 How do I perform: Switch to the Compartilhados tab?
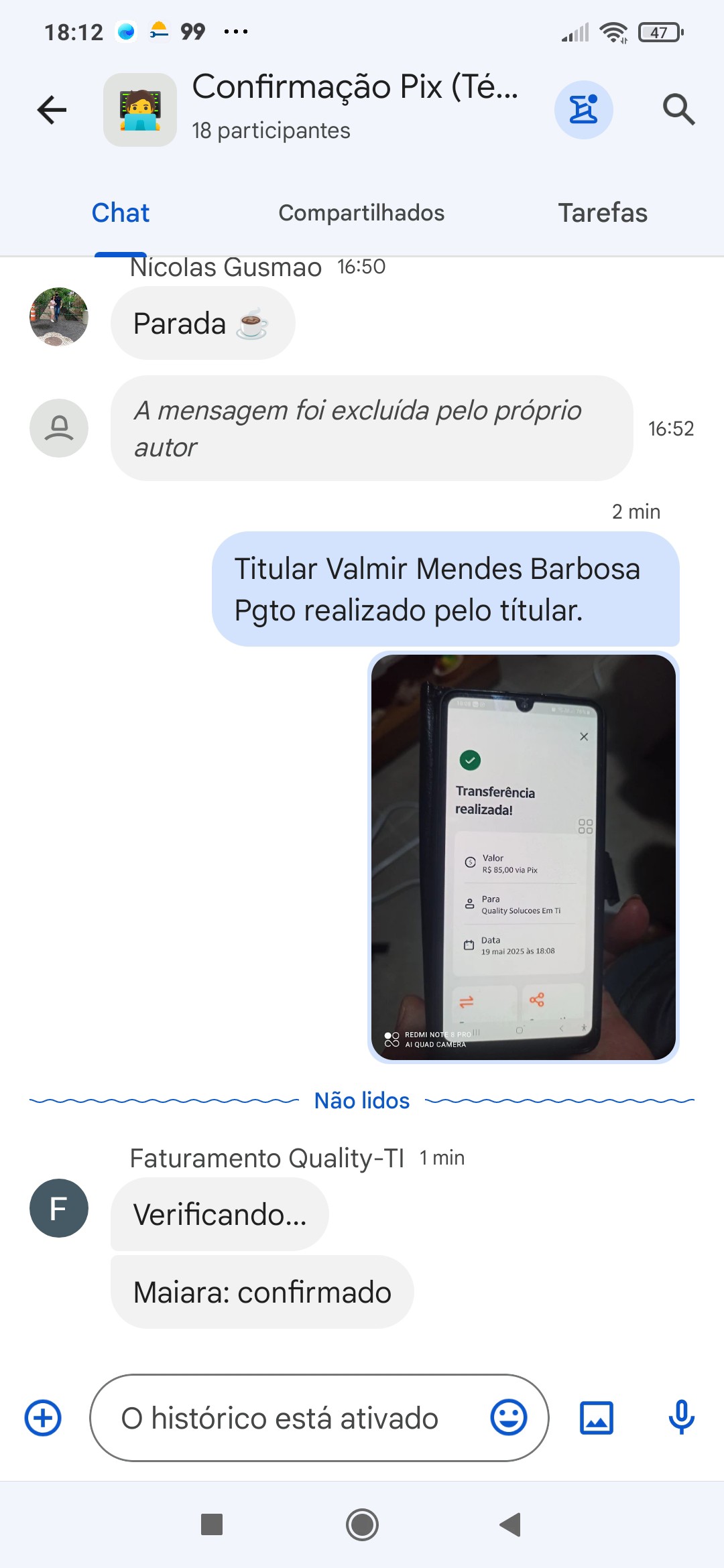point(361,213)
